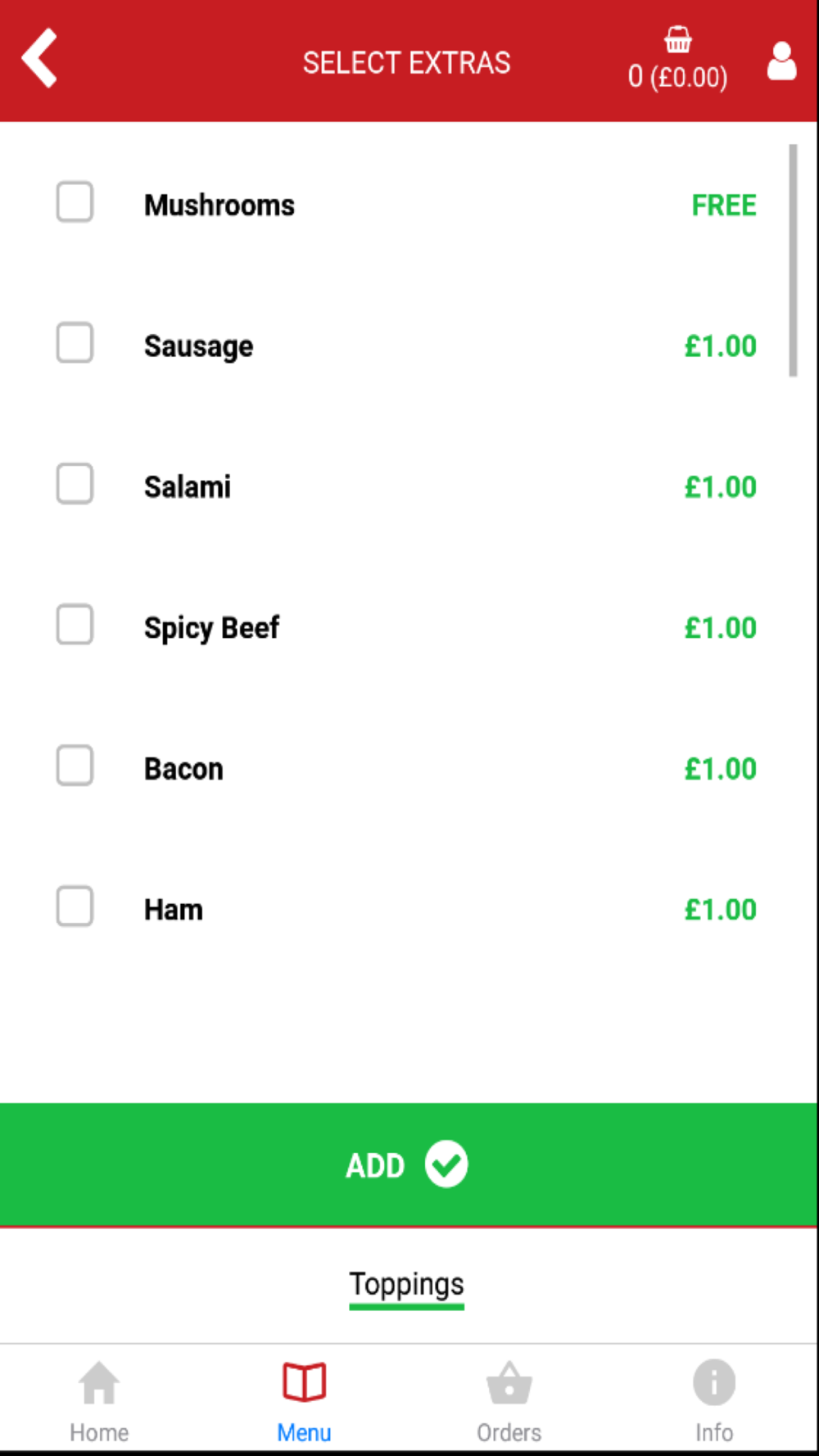Viewport: 819px width, 1456px height.
Task: Open the user profile icon
Action: [781, 61]
